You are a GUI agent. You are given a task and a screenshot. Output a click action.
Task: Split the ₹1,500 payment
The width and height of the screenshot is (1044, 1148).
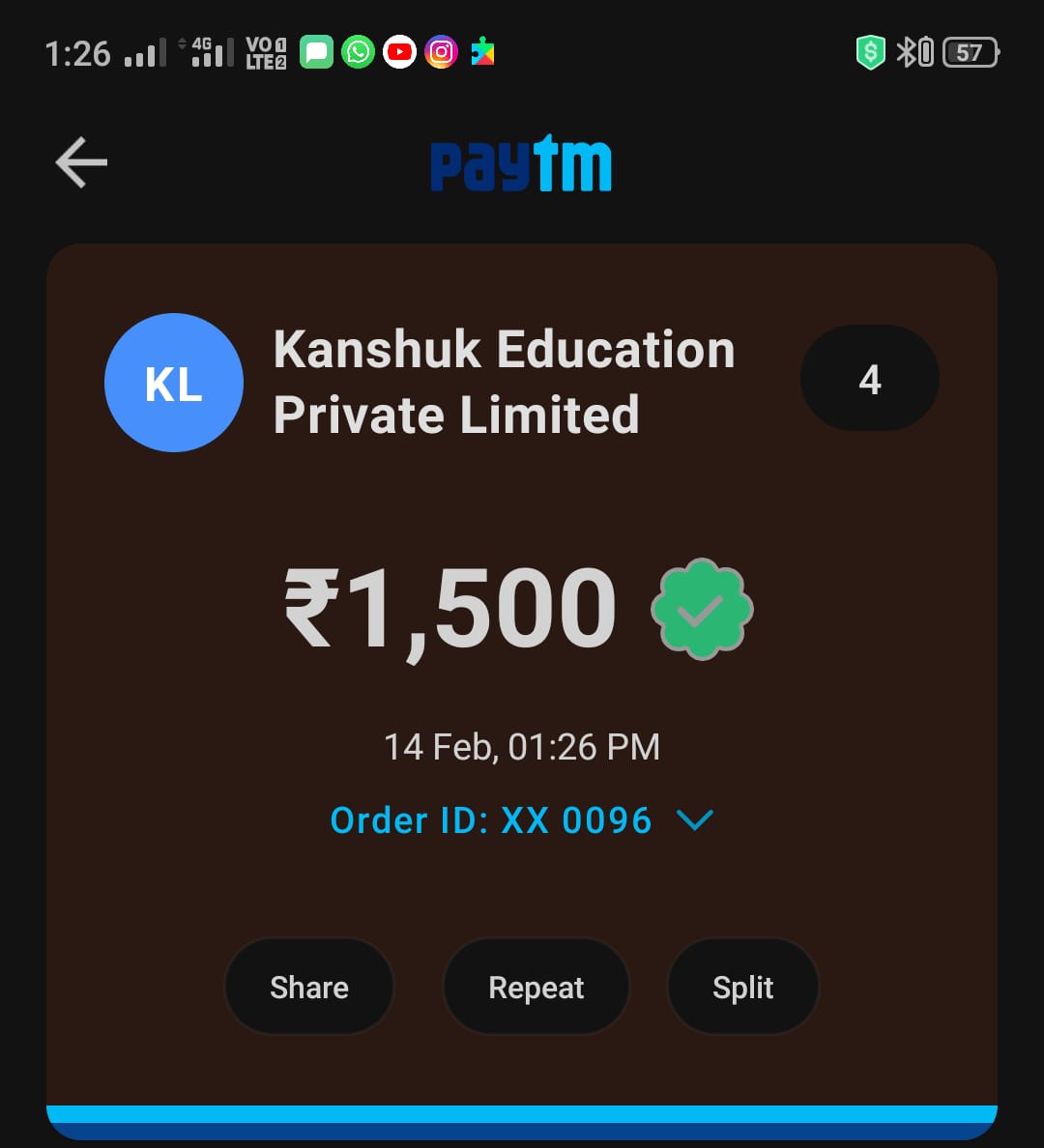pos(742,988)
